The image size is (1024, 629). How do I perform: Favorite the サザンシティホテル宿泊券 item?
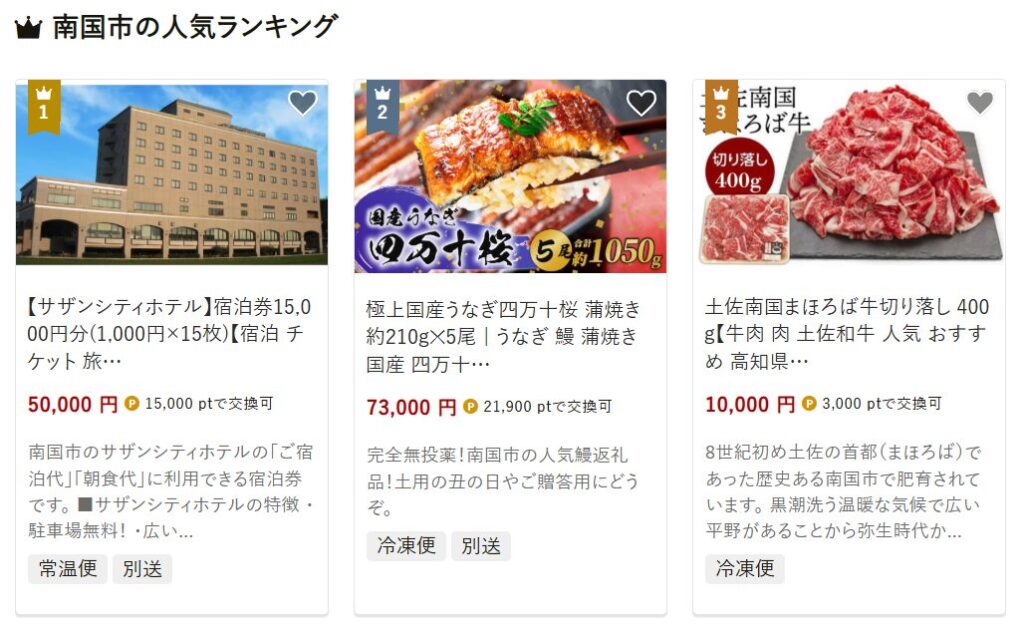(302, 102)
